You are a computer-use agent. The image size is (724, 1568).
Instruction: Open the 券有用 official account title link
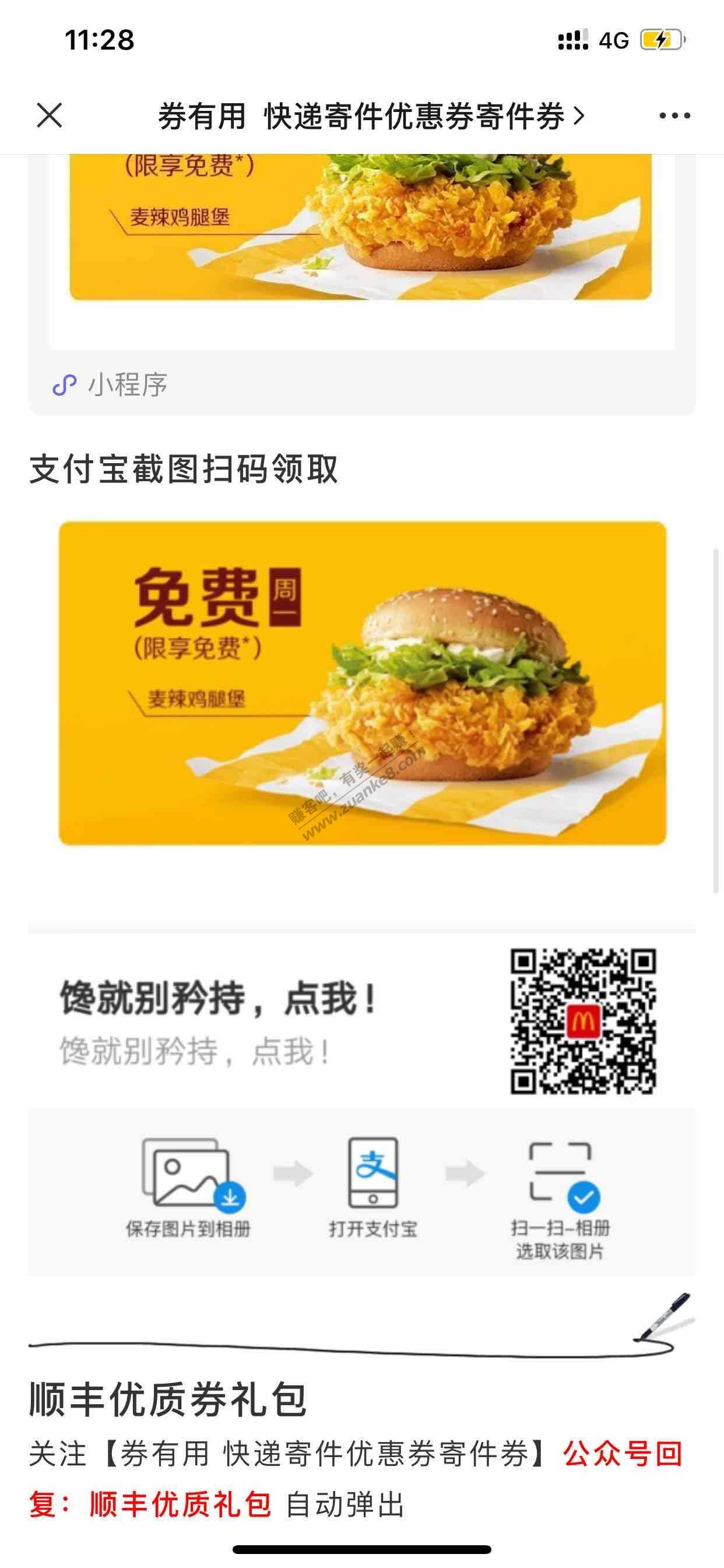click(x=371, y=116)
